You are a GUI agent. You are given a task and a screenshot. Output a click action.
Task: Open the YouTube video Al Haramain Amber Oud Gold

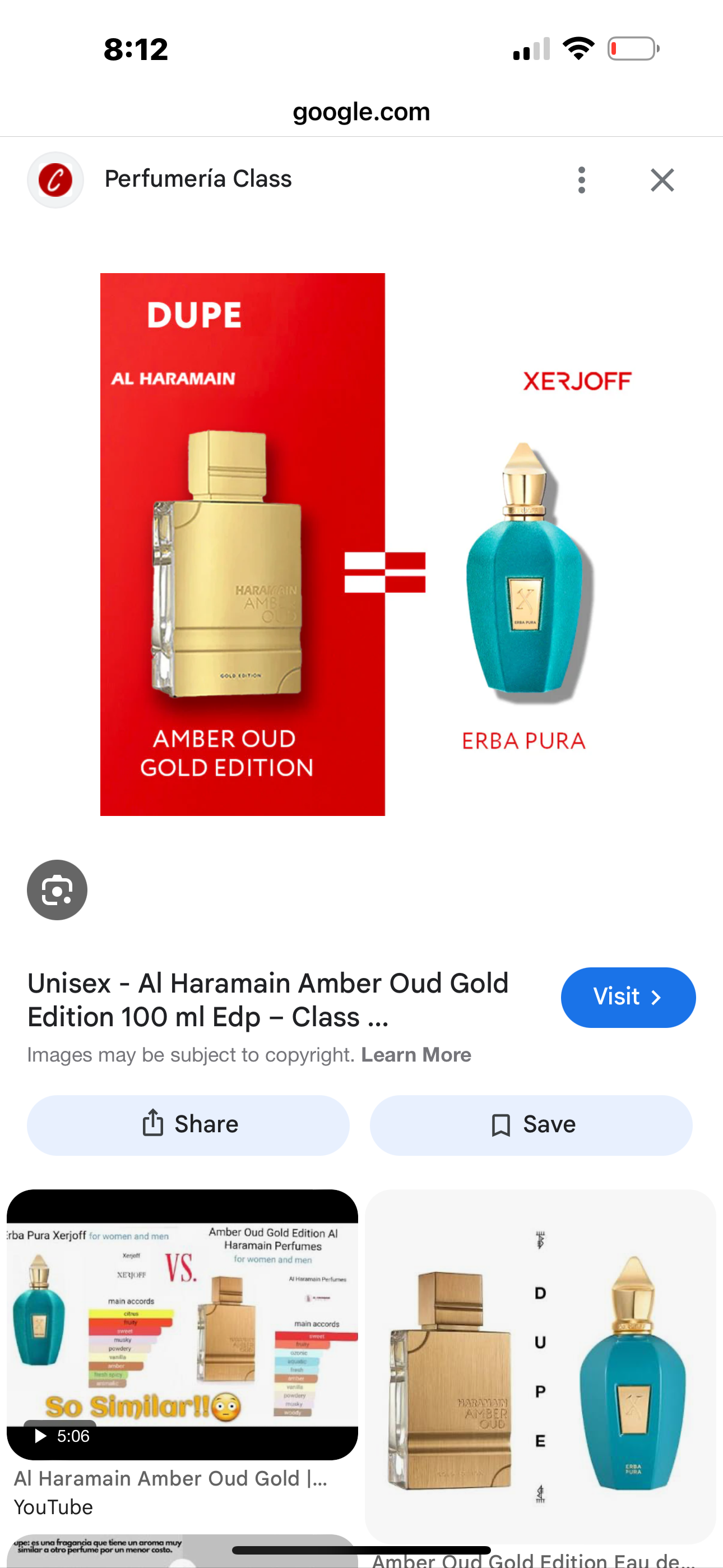click(182, 1324)
